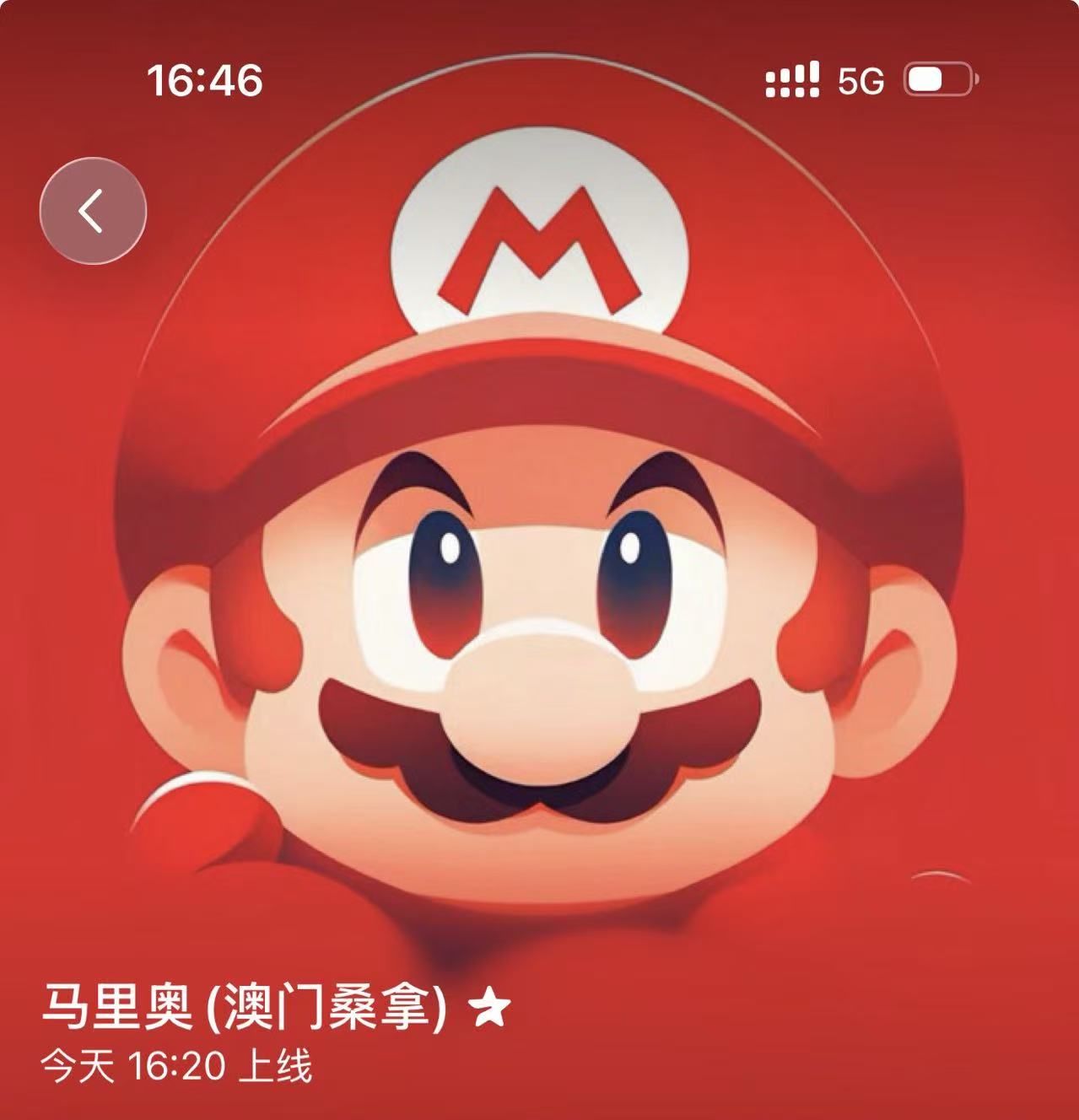
Task: Go back using the arrow button
Action: click(x=93, y=211)
